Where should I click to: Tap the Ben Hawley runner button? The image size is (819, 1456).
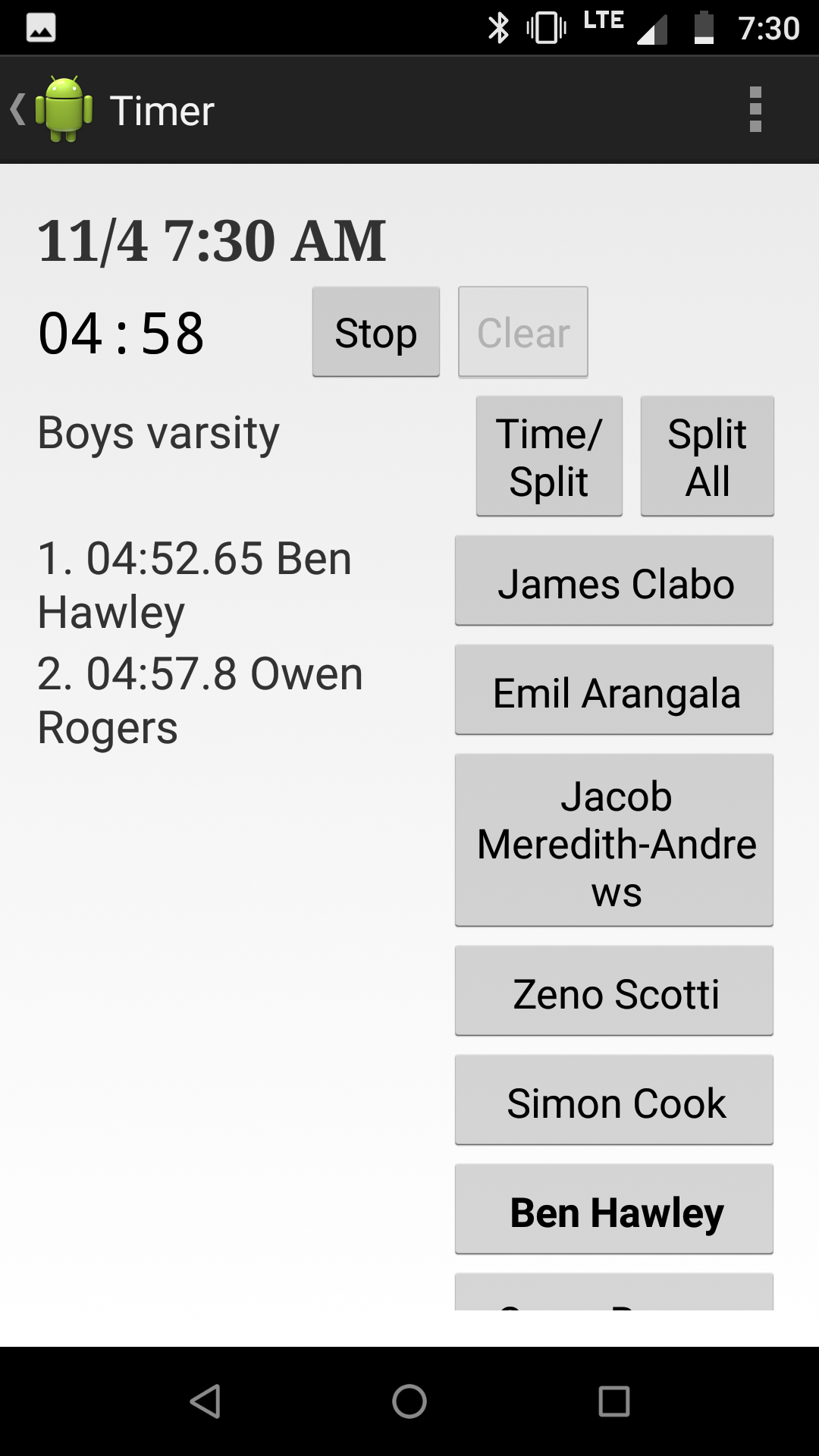[614, 1210]
